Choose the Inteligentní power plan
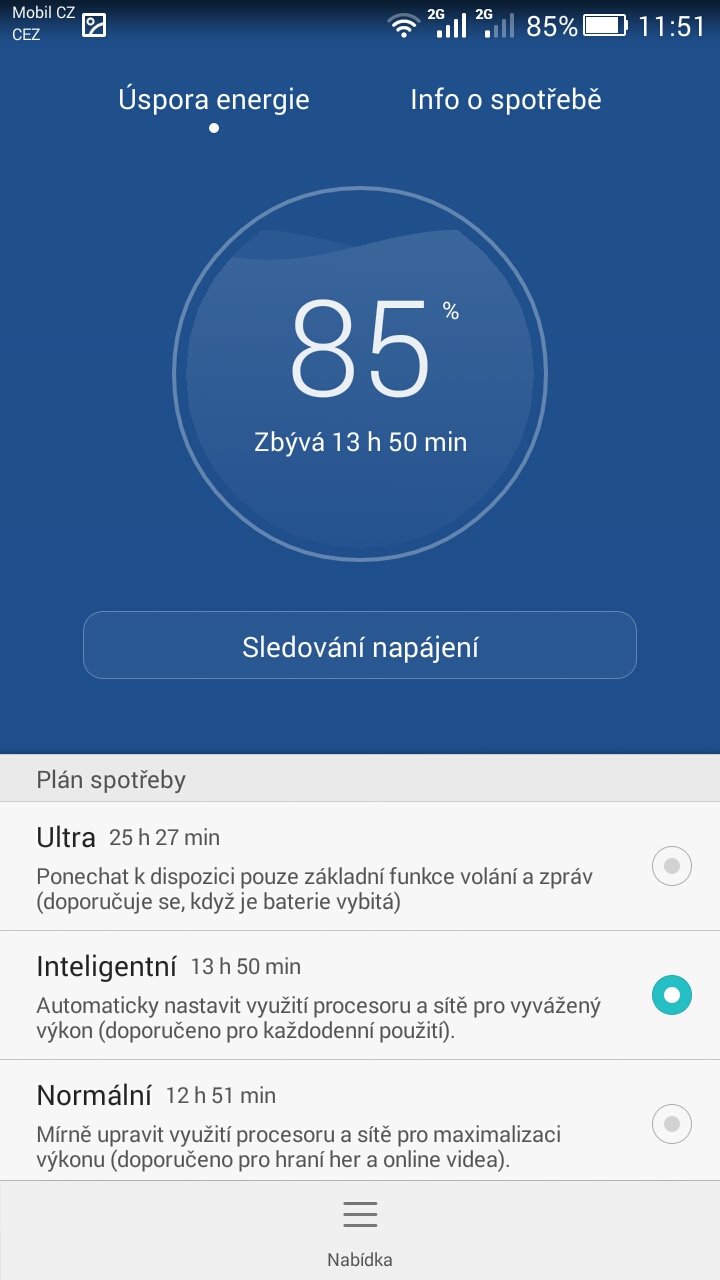Viewport: 720px width, 1280px height. tap(671, 995)
